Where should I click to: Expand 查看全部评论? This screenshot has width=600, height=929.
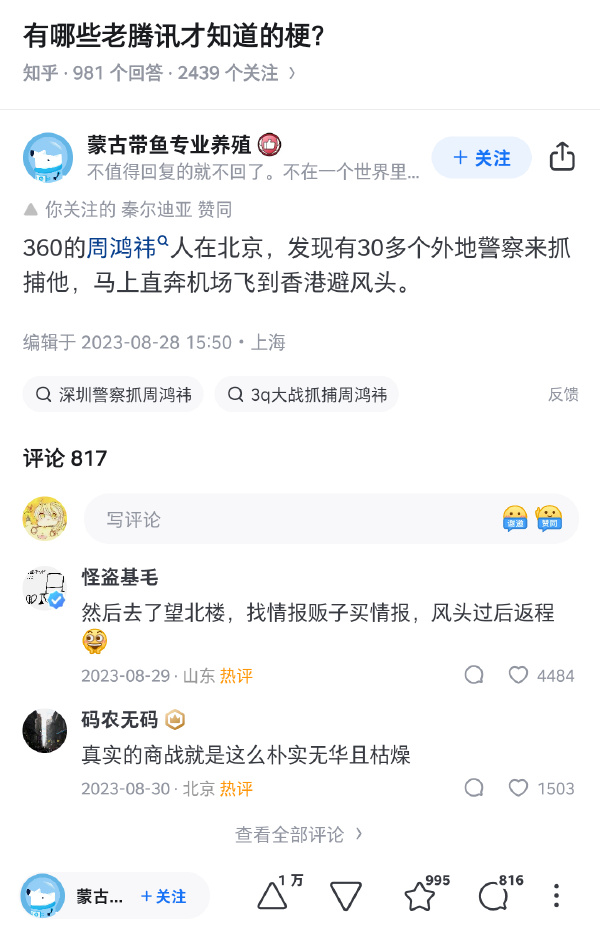pyautogui.click(x=299, y=834)
